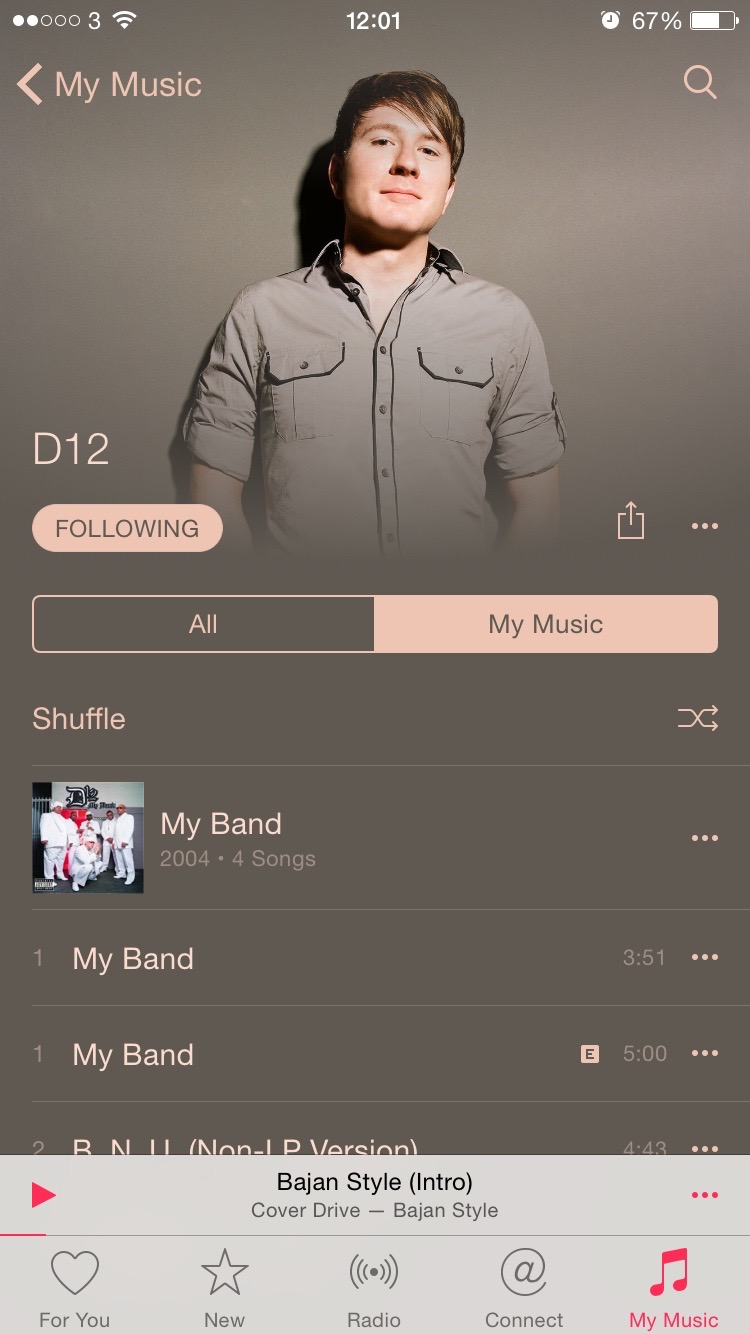Open the My Band 2004 album
This screenshot has width=750, height=1334.
coord(220,838)
